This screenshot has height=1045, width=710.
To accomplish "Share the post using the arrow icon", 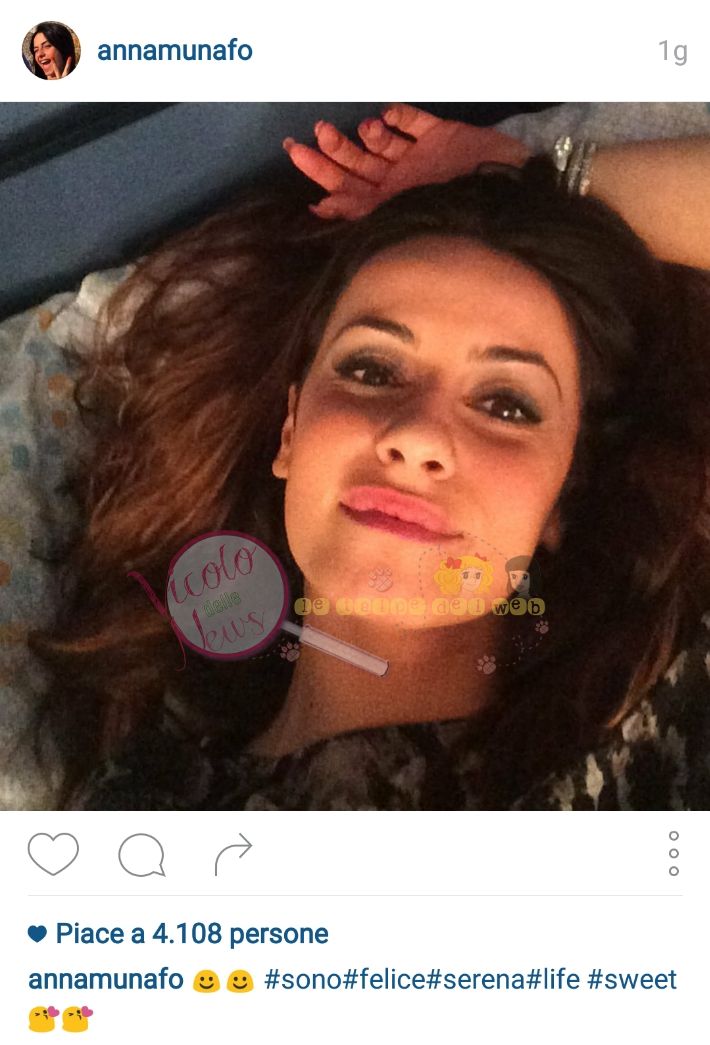I will tap(233, 855).
